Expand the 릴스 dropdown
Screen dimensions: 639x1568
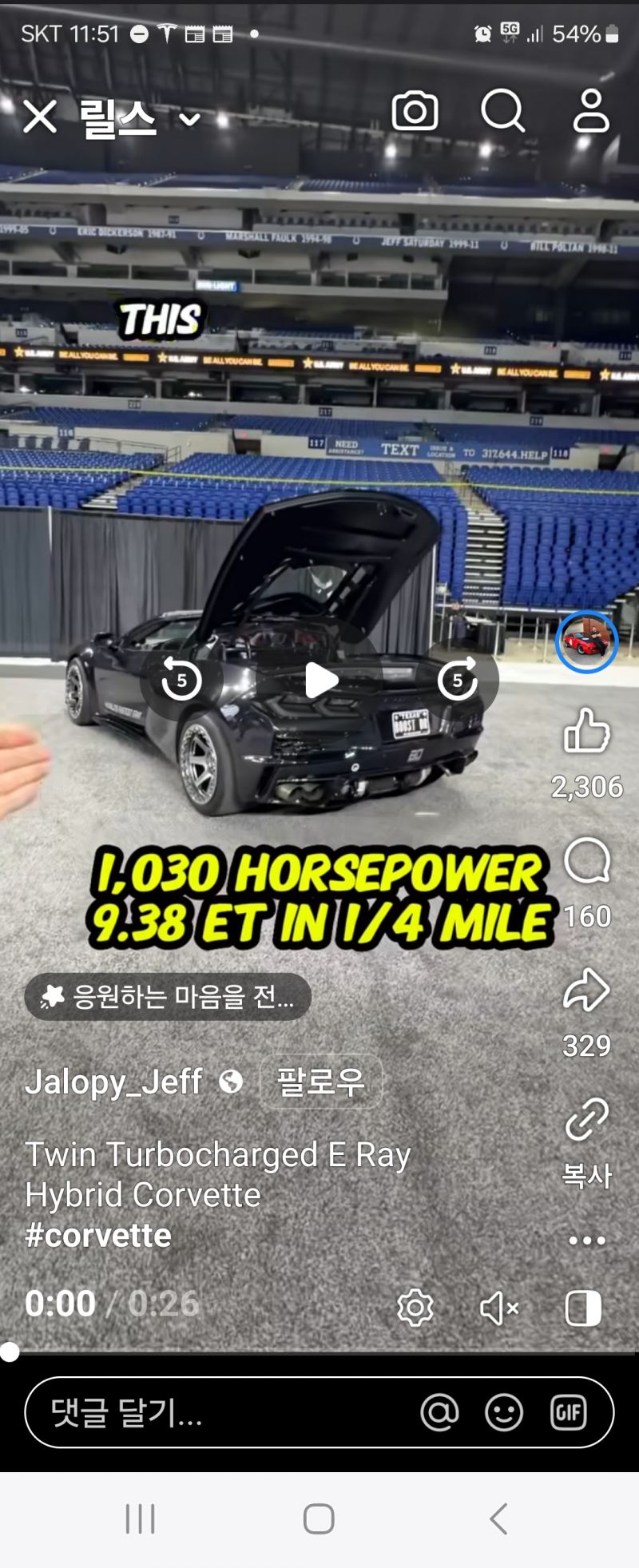tap(189, 120)
